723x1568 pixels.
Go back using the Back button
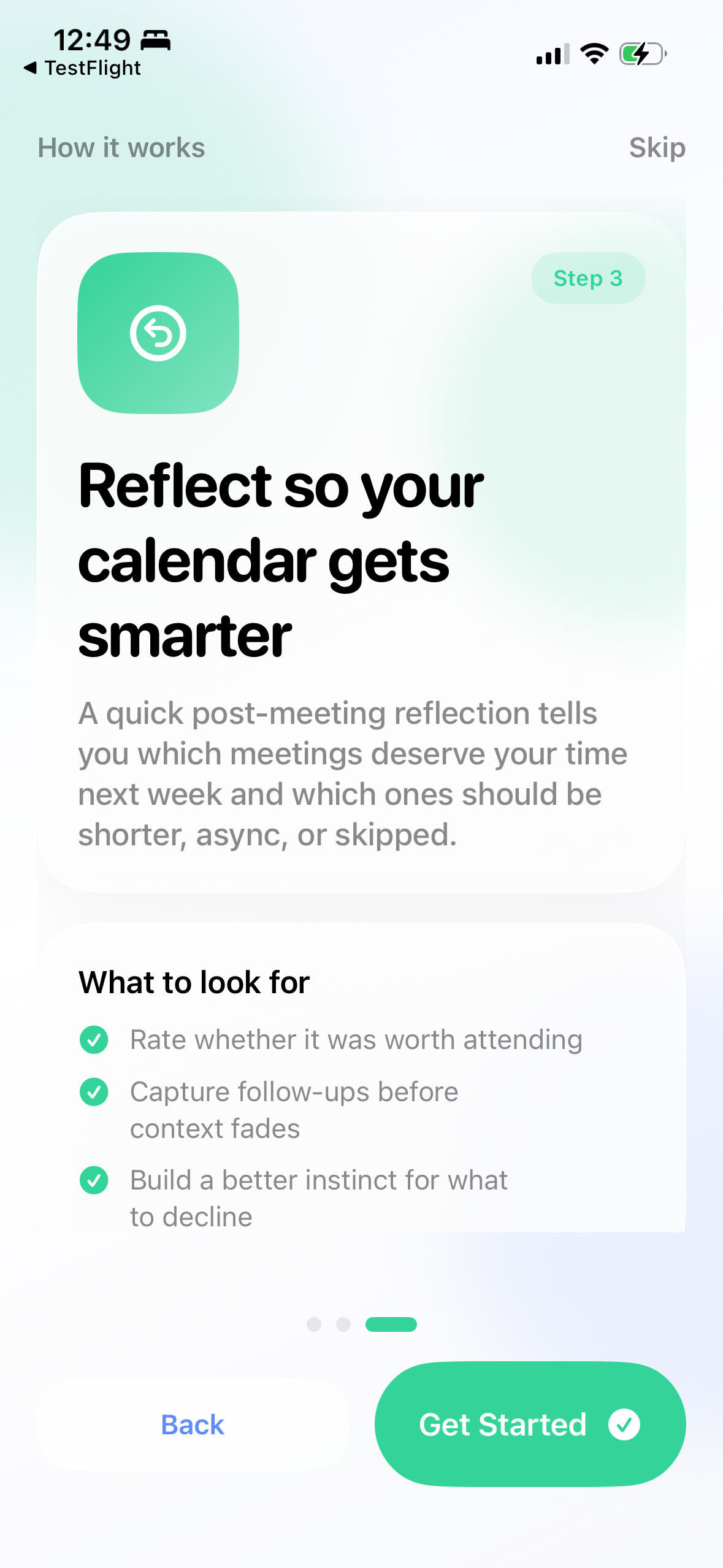193,1424
